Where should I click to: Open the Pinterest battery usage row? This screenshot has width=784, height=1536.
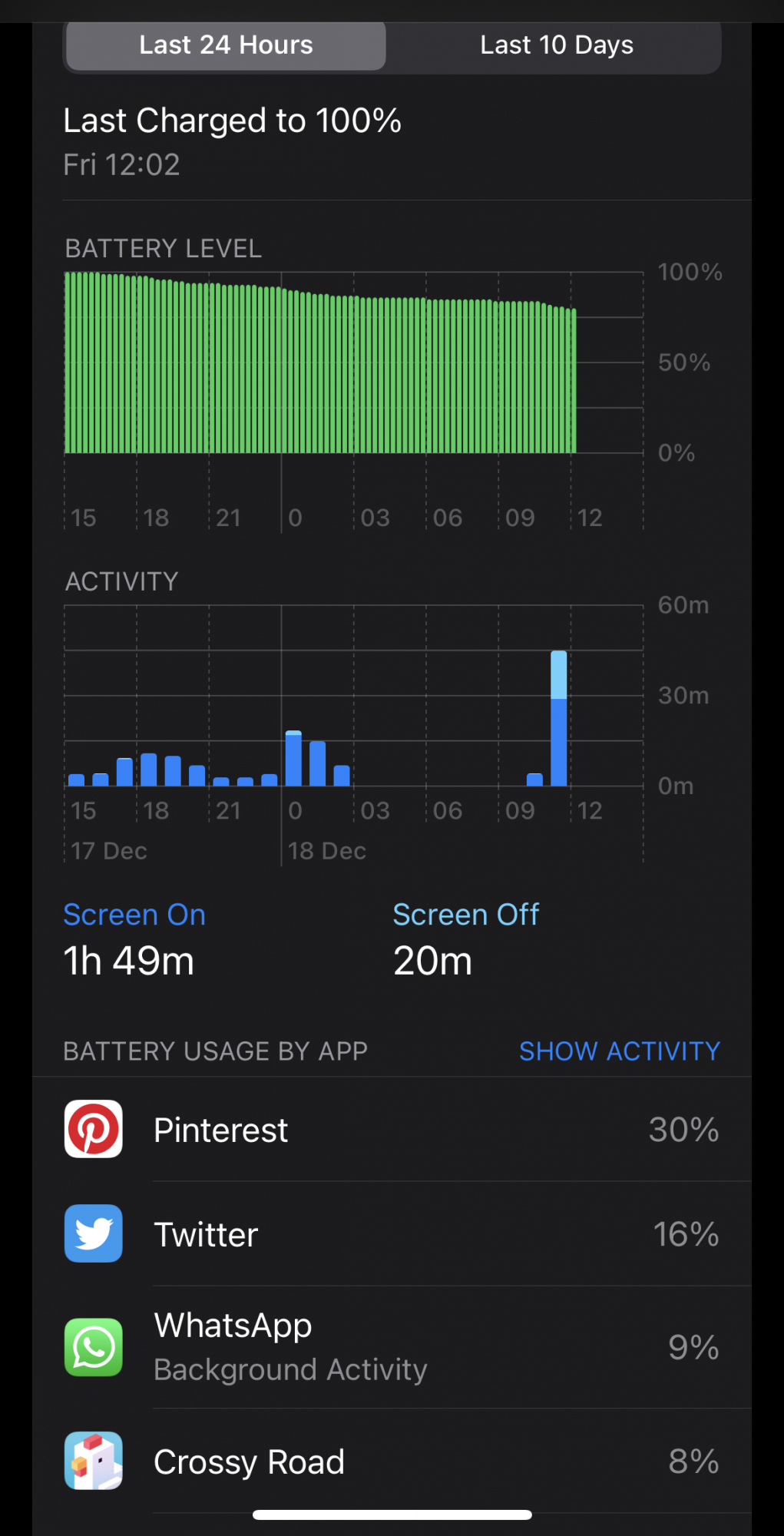tap(392, 1130)
